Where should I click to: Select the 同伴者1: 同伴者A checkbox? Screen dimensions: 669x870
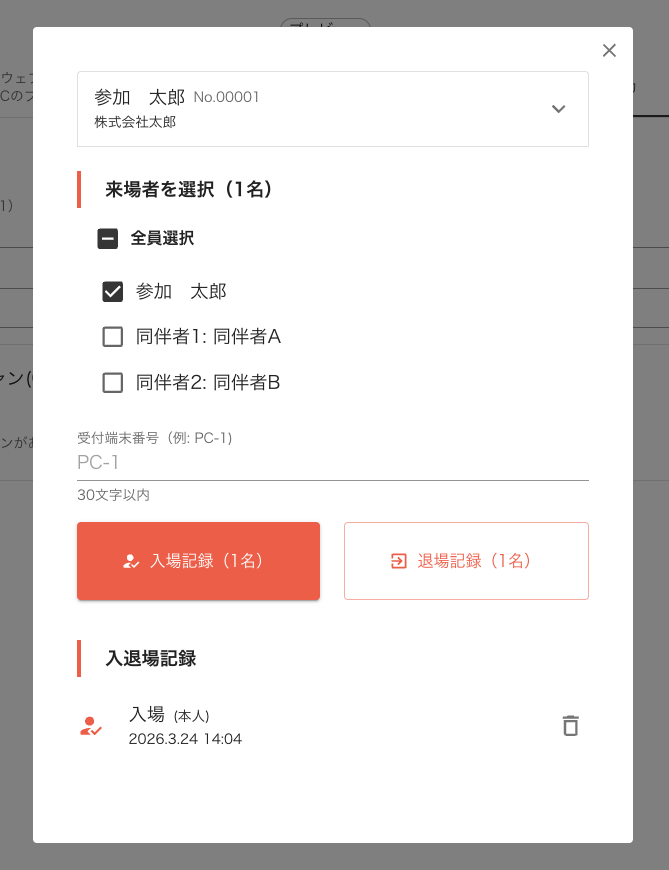pos(113,337)
